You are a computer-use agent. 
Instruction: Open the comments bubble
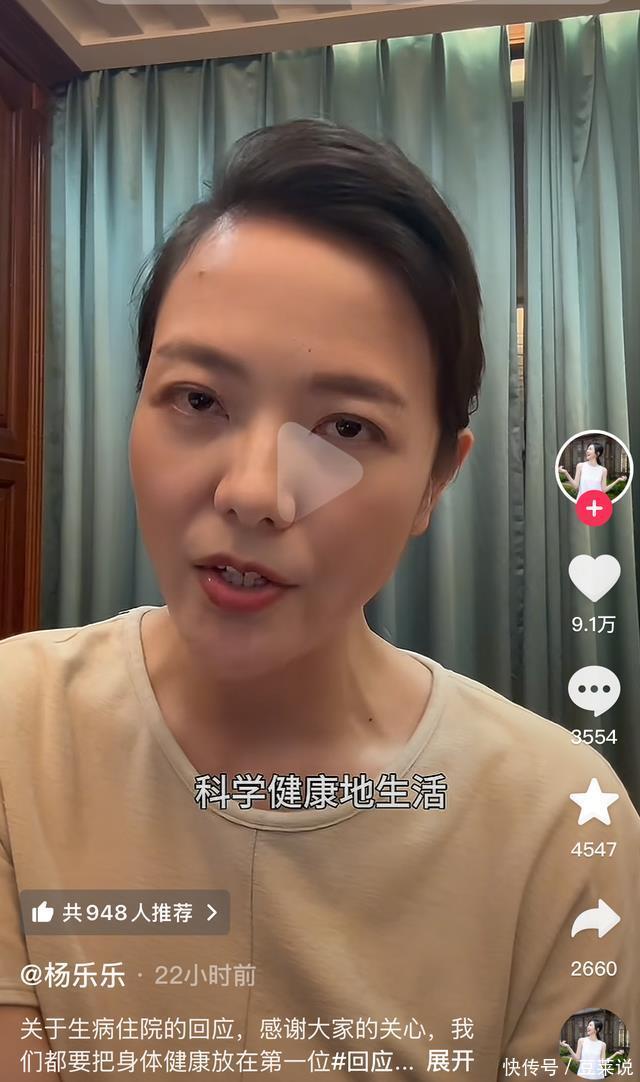[x=594, y=691]
